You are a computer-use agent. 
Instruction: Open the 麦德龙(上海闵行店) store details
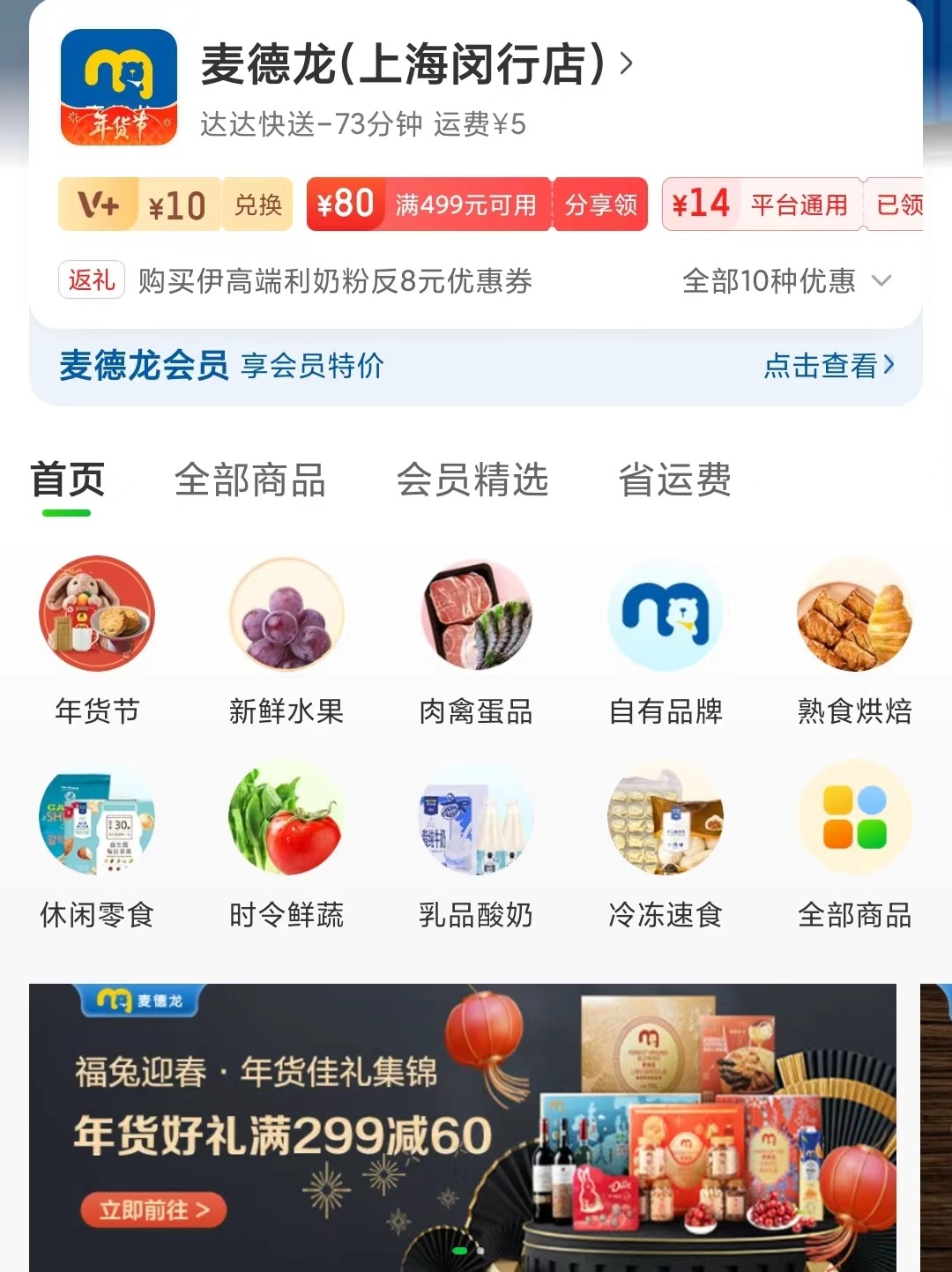click(x=416, y=65)
